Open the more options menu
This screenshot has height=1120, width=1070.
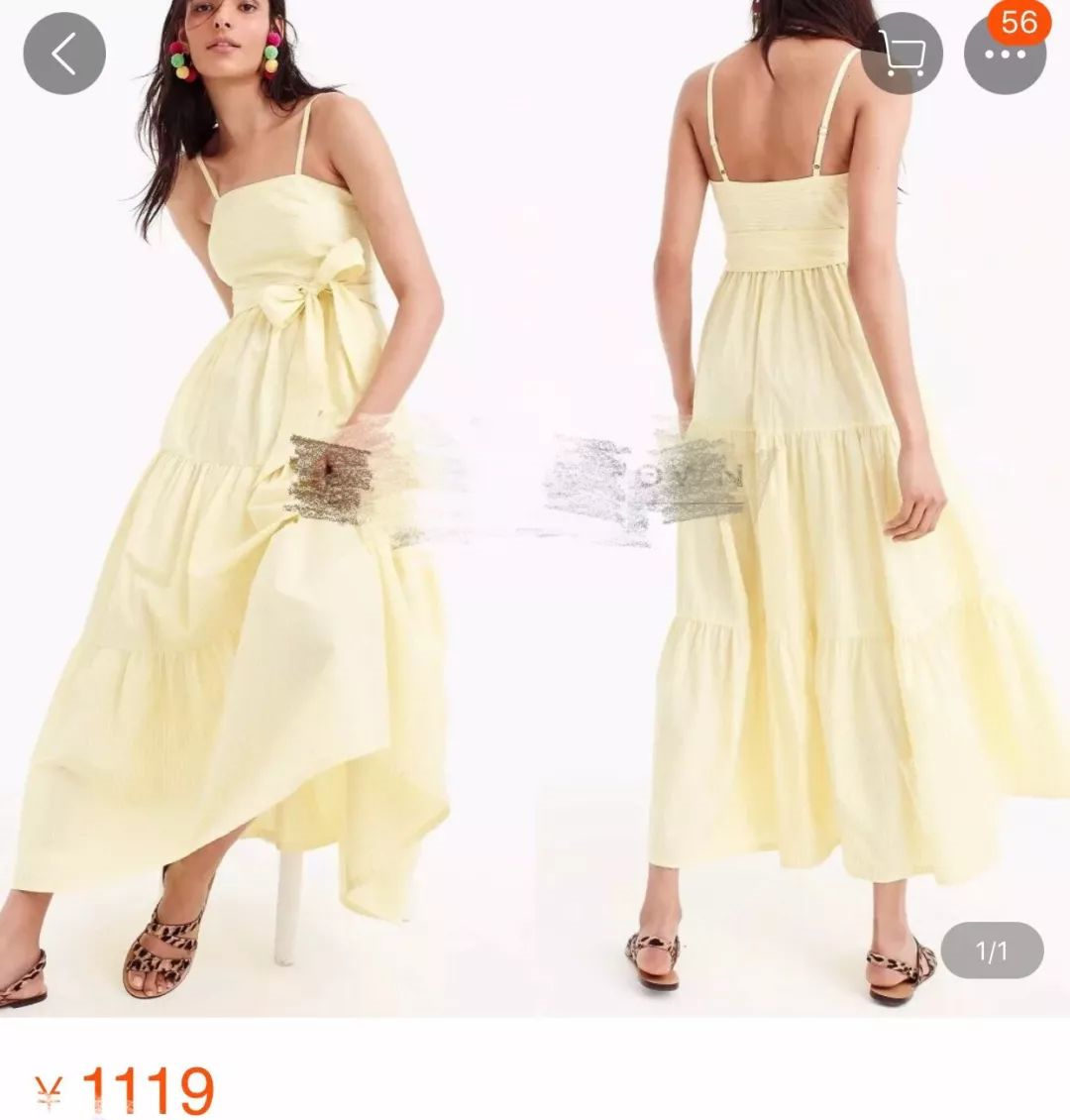(1005, 54)
